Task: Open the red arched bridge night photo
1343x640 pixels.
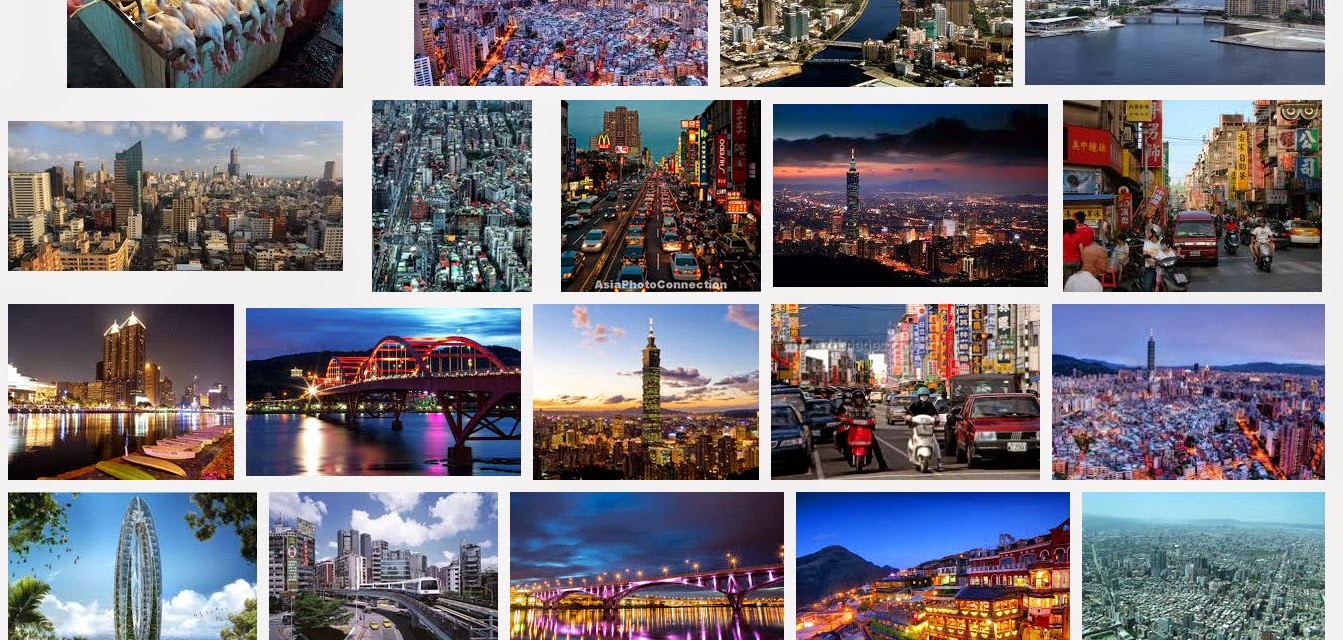Action: (383, 392)
